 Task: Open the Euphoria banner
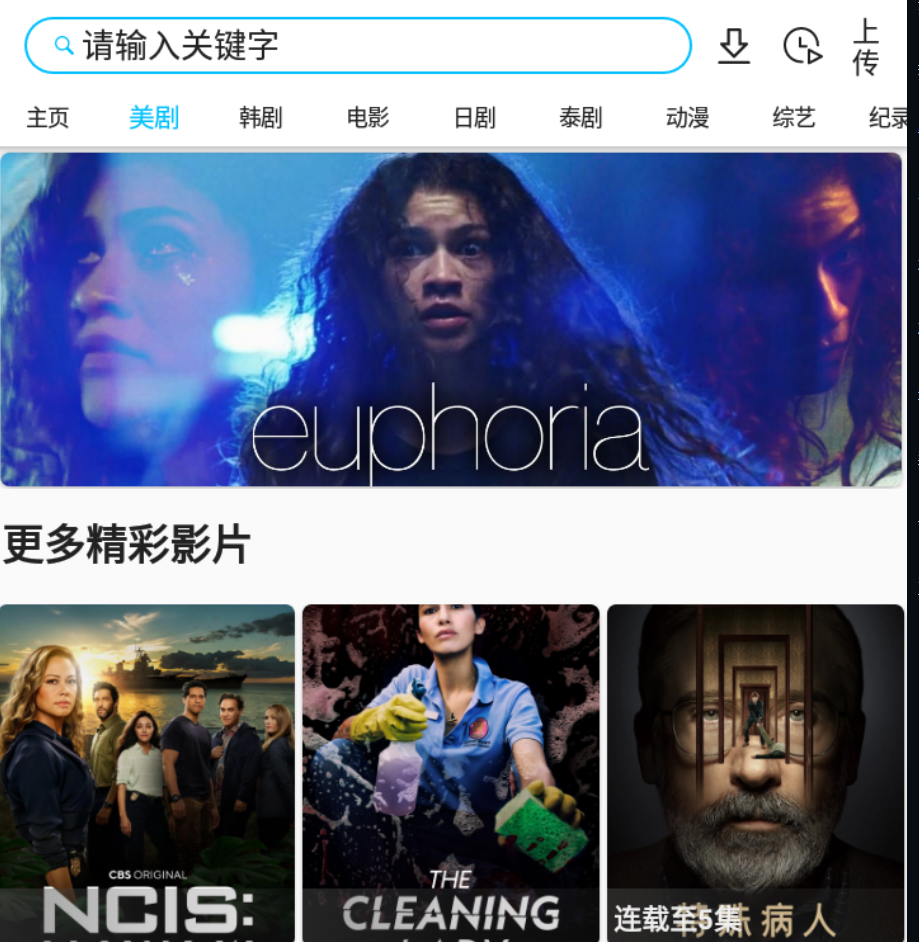[451, 320]
